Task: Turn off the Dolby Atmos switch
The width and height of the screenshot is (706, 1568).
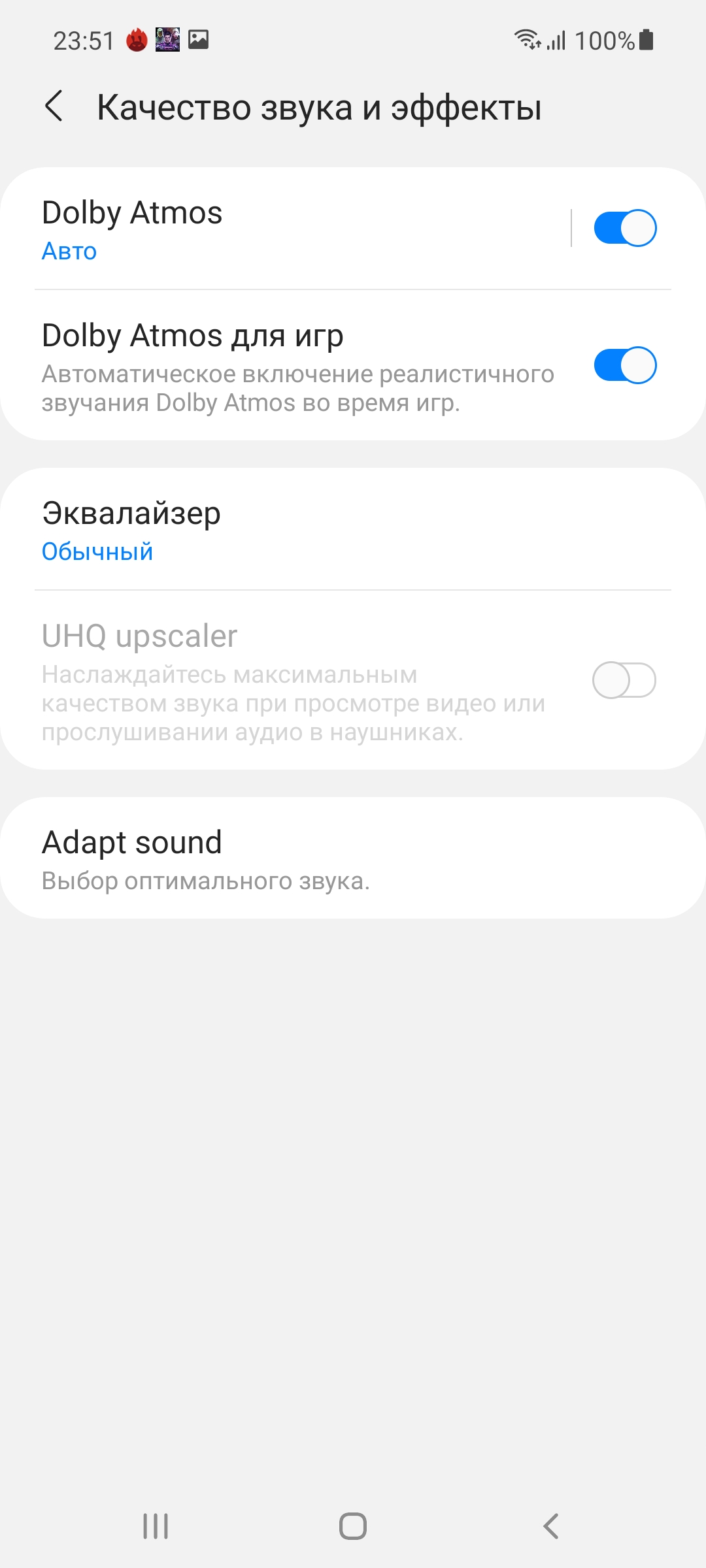Action: click(x=624, y=229)
